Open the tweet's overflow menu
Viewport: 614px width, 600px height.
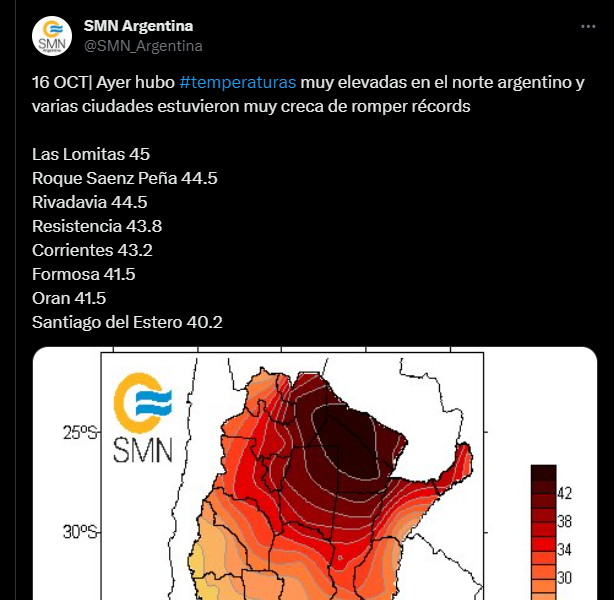point(587,25)
